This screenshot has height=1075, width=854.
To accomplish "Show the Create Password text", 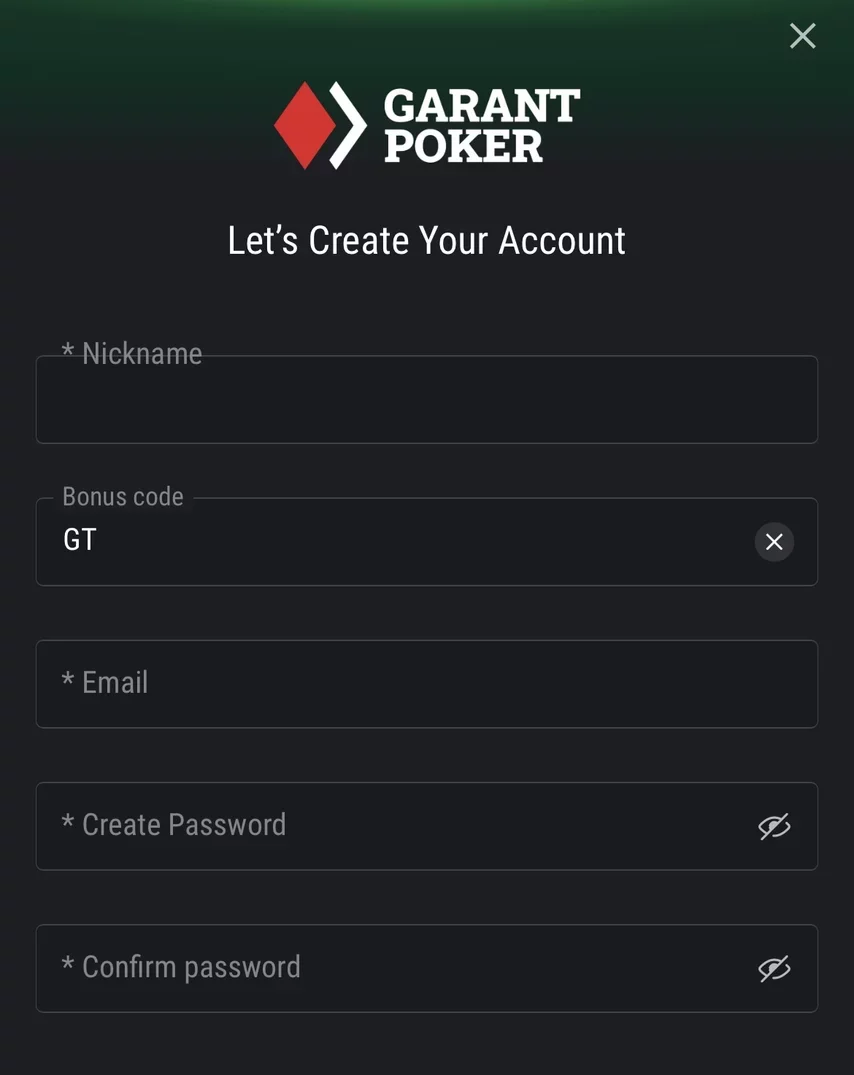I will click(x=774, y=826).
